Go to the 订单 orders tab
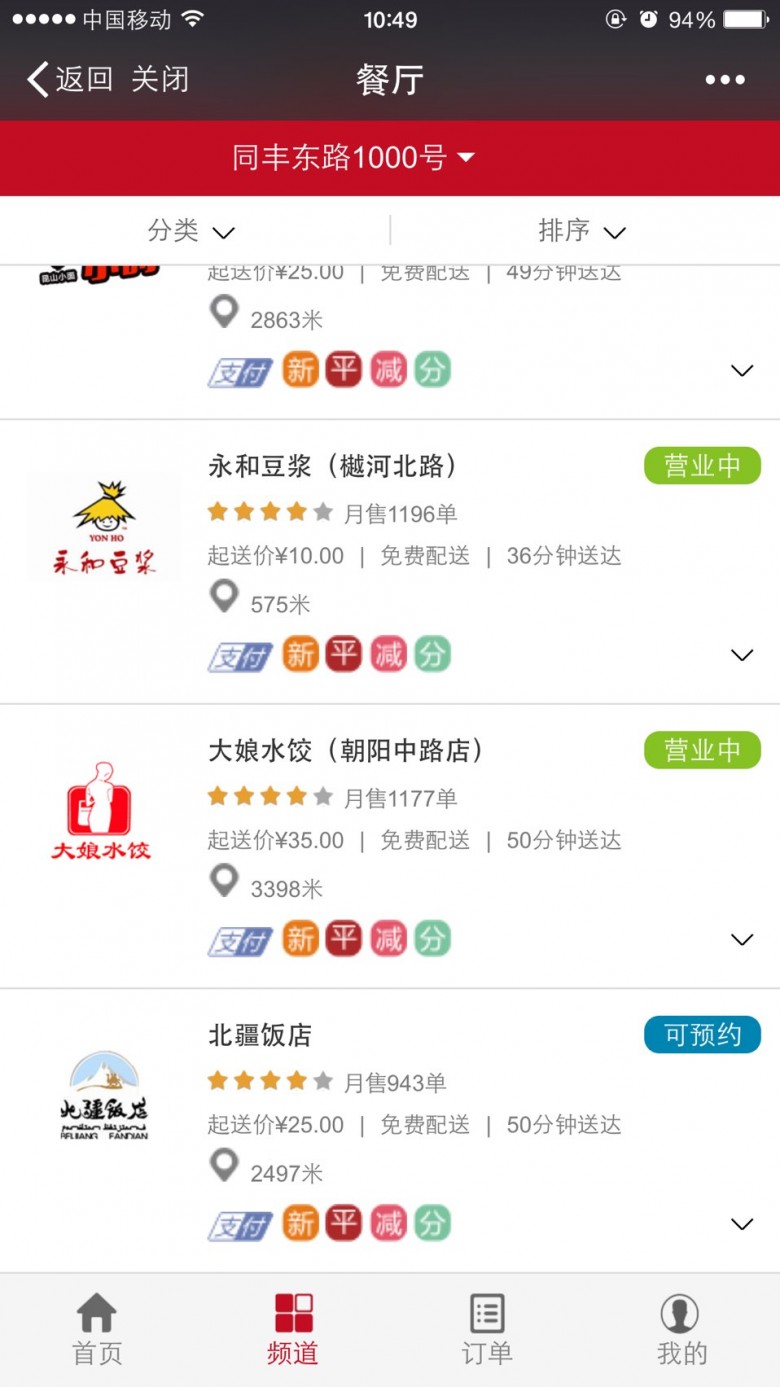The image size is (780, 1387). (487, 1330)
